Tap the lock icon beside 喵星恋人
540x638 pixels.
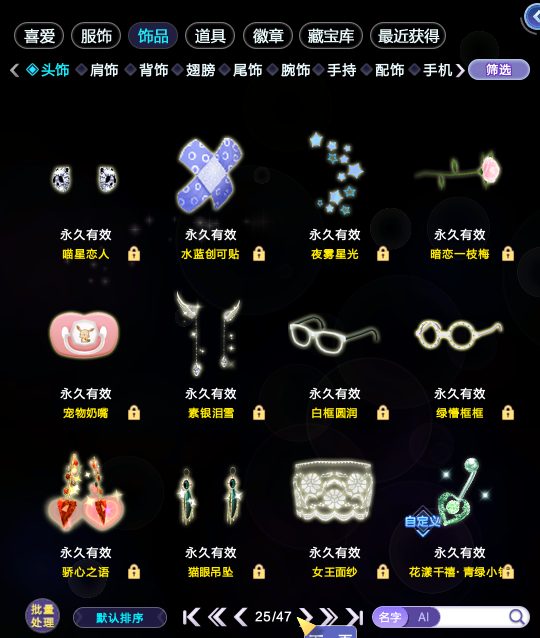(134, 253)
